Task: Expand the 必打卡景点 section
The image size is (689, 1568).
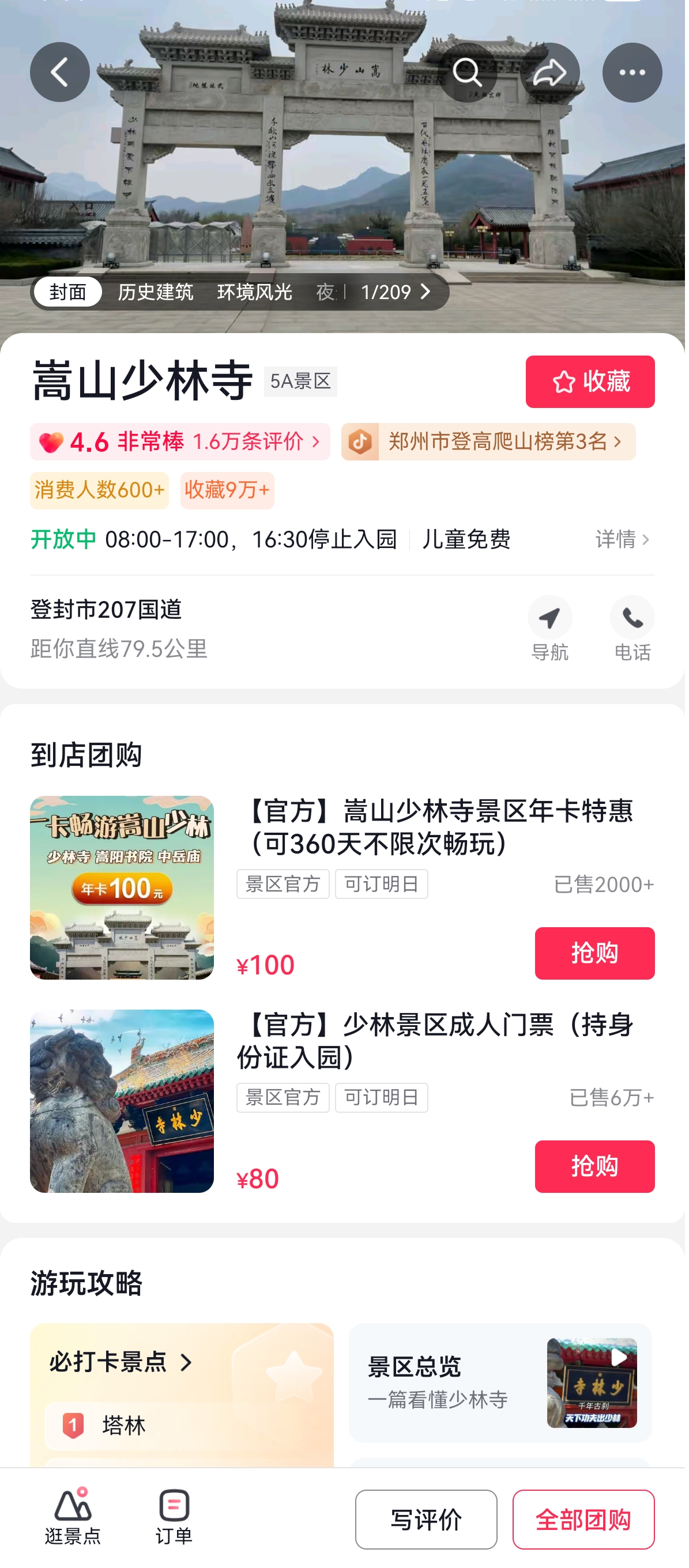Action: coord(119,1363)
